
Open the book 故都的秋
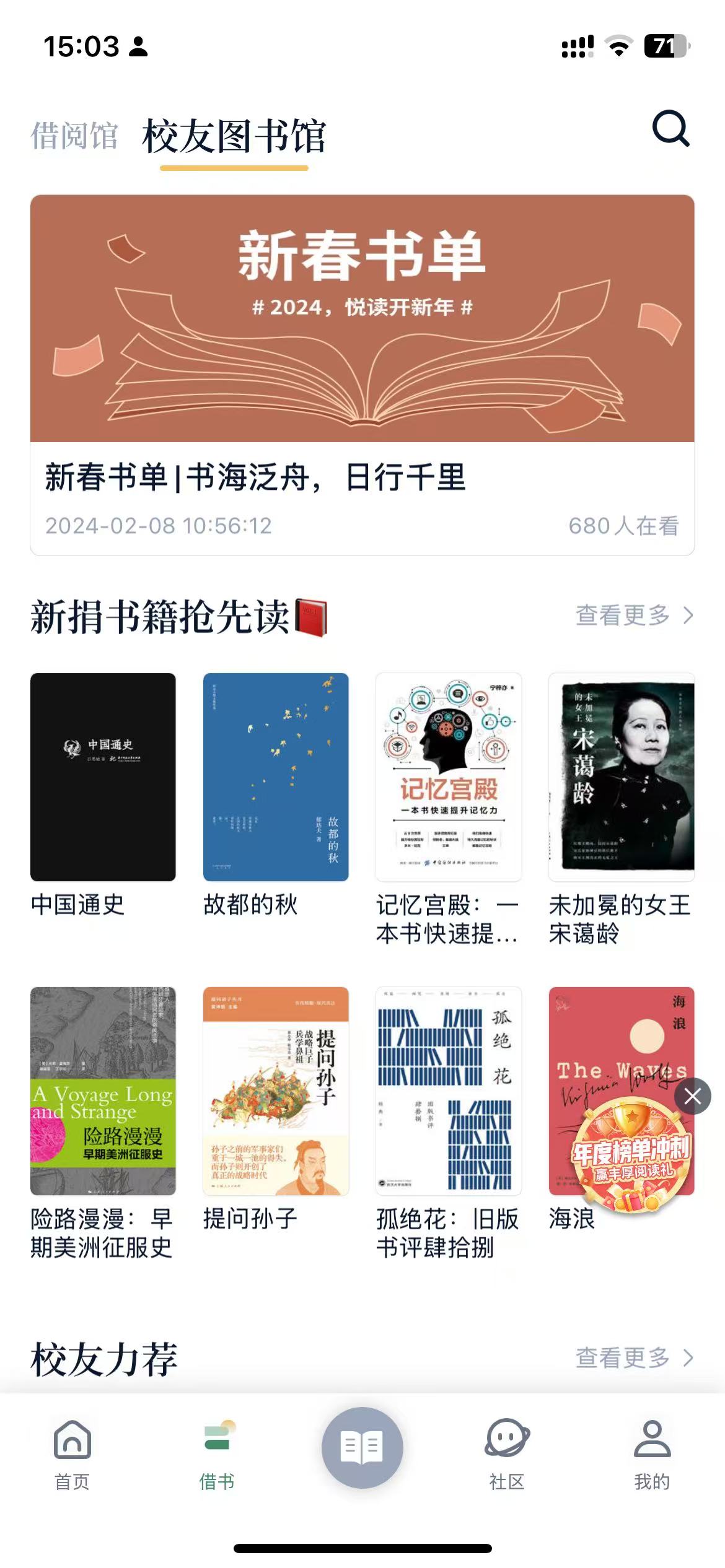pyautogui.click(x=276, y=777)
